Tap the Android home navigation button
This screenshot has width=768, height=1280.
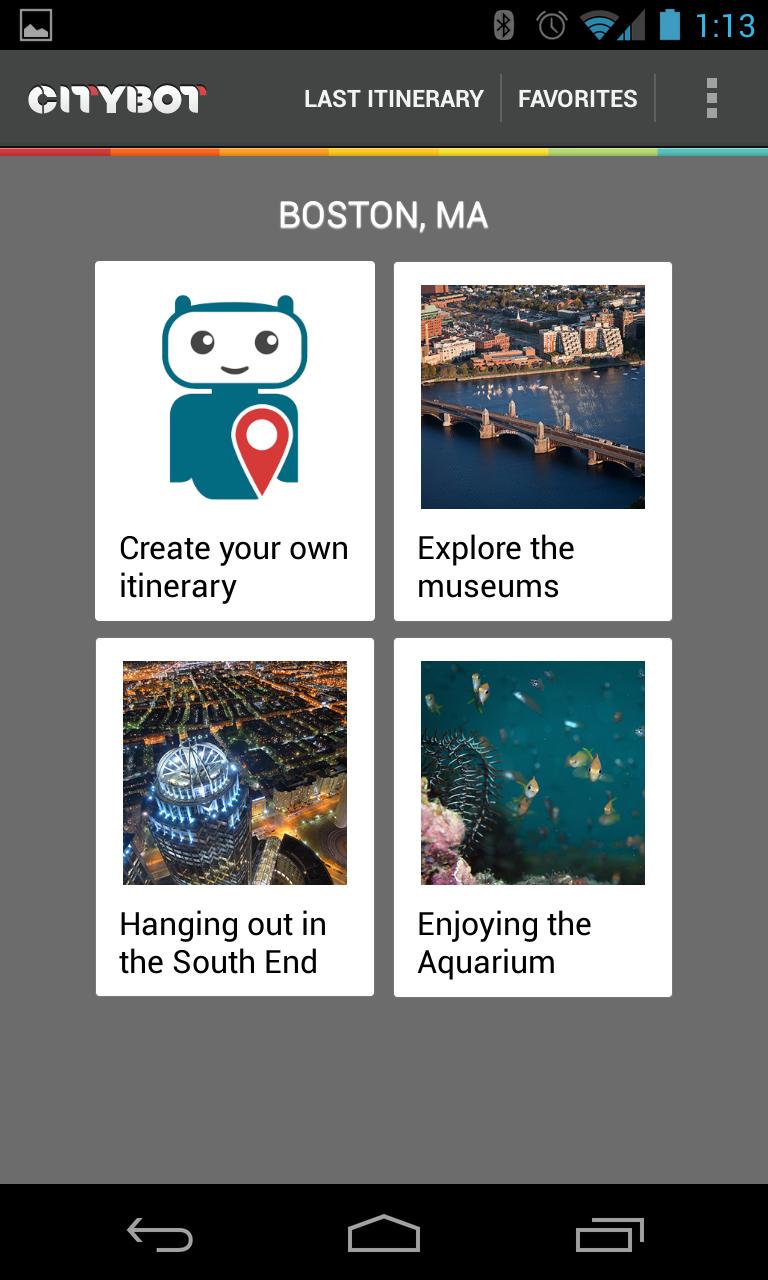tap(383, 1235)
